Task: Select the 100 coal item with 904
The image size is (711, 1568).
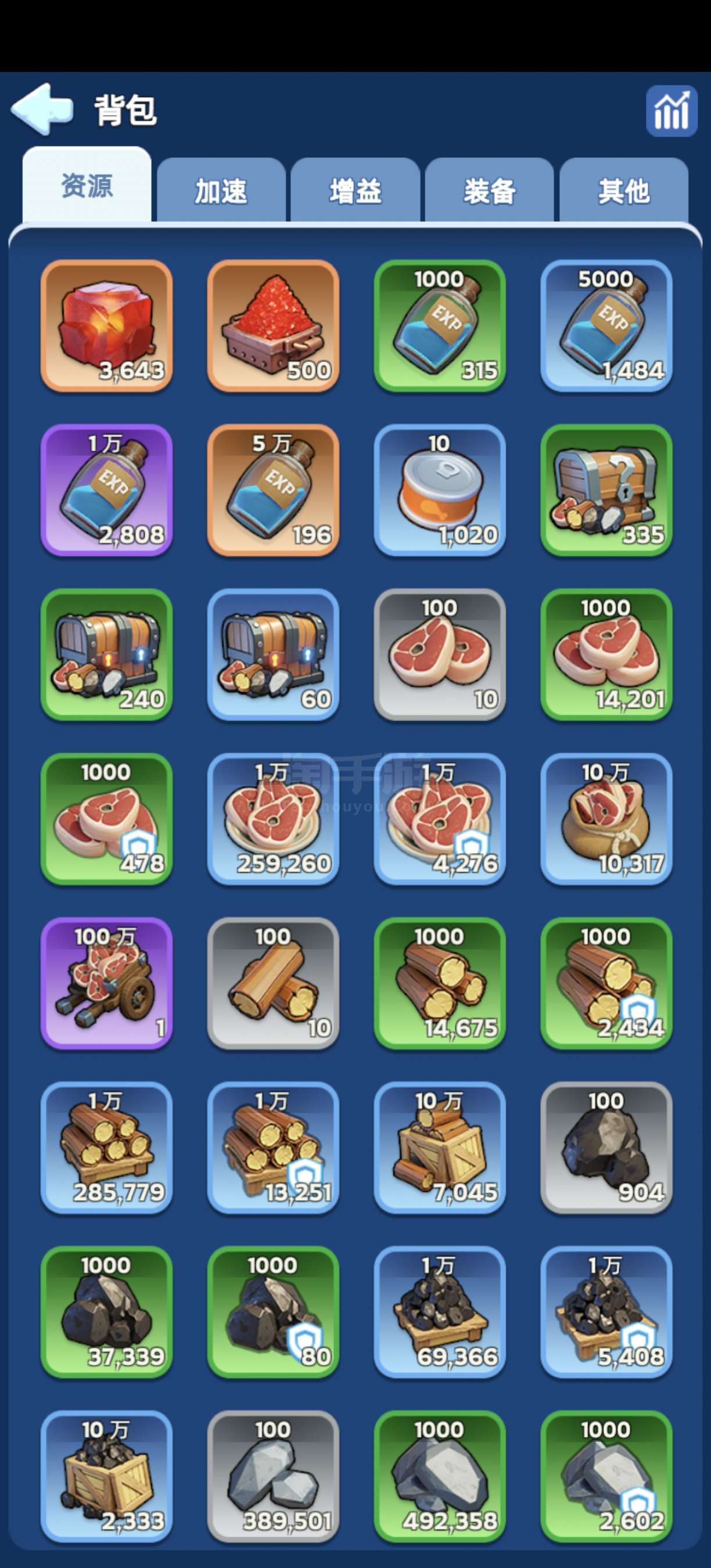Action: [x=606, y=1148]
